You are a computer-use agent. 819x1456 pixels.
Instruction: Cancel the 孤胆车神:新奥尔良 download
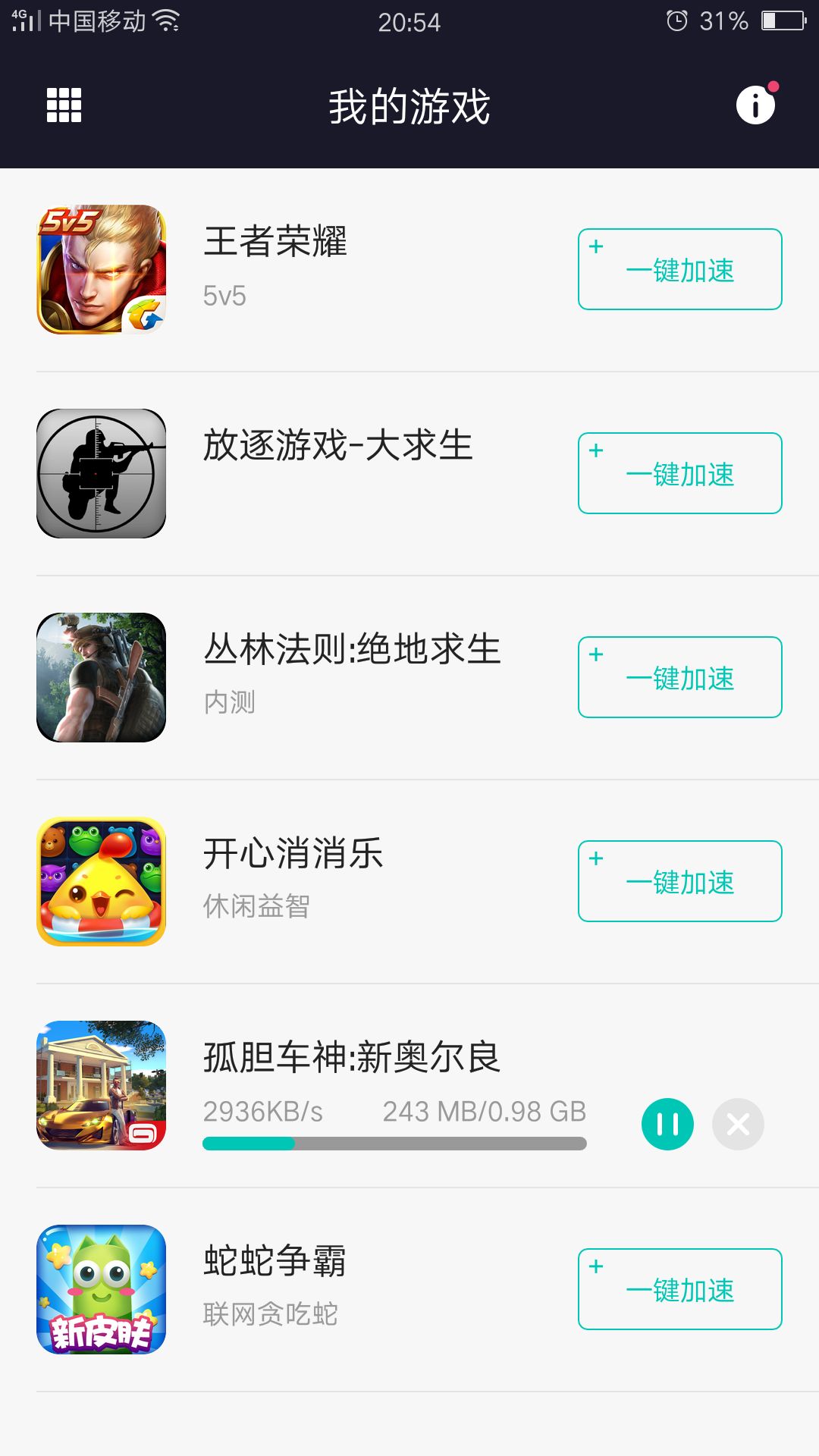click(x=738, y=1124)
